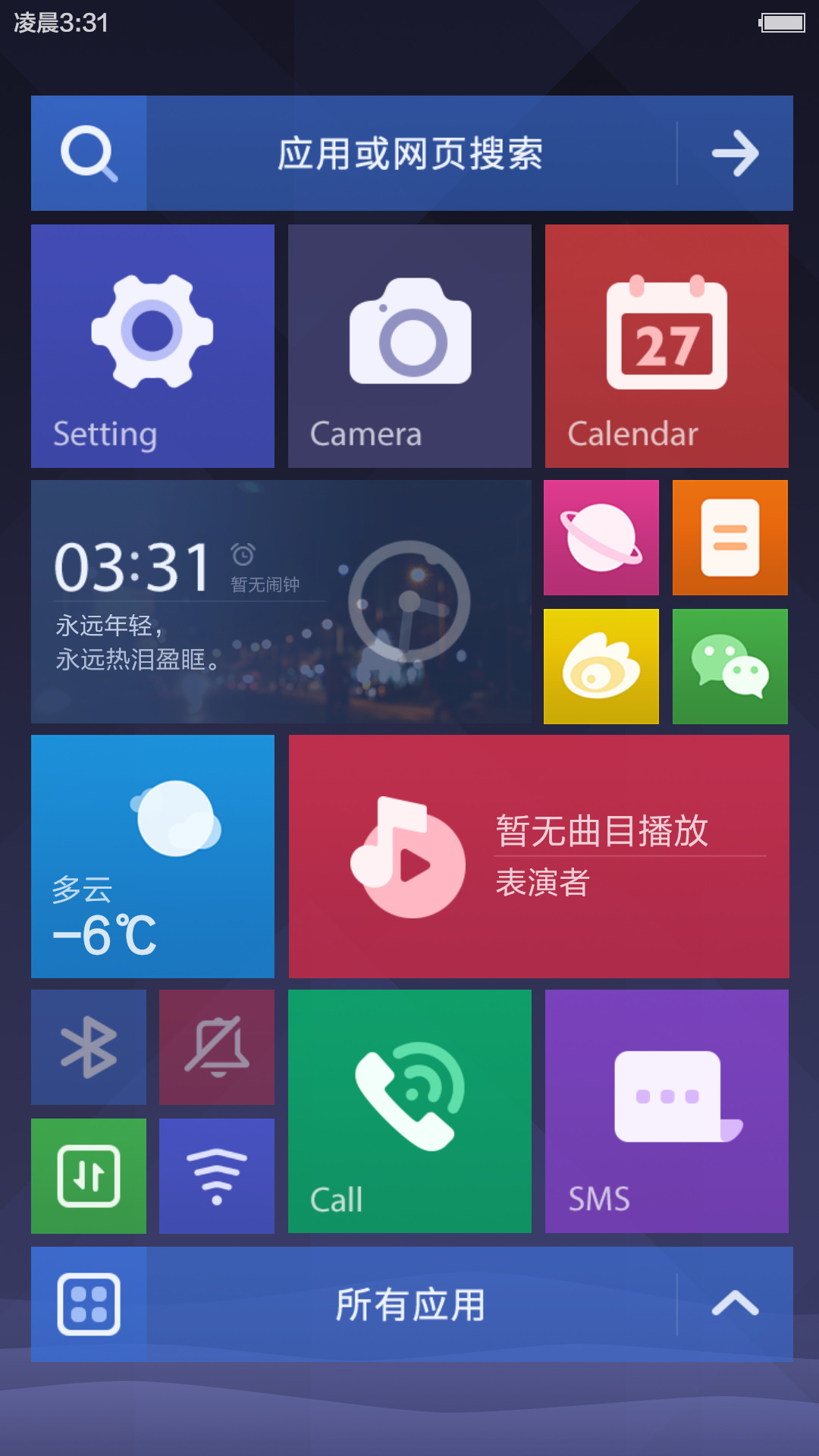The image size is (819, 1456).
Task: Open the green WeChat app tile
Action: pos(730,667)
